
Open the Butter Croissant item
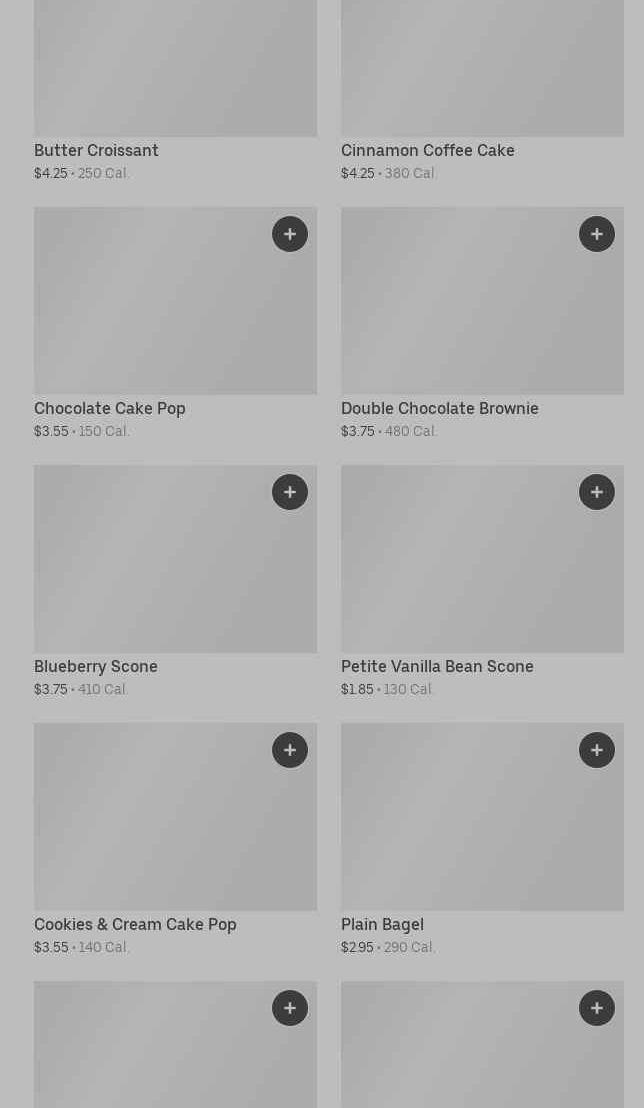click(x=175, y=90)
